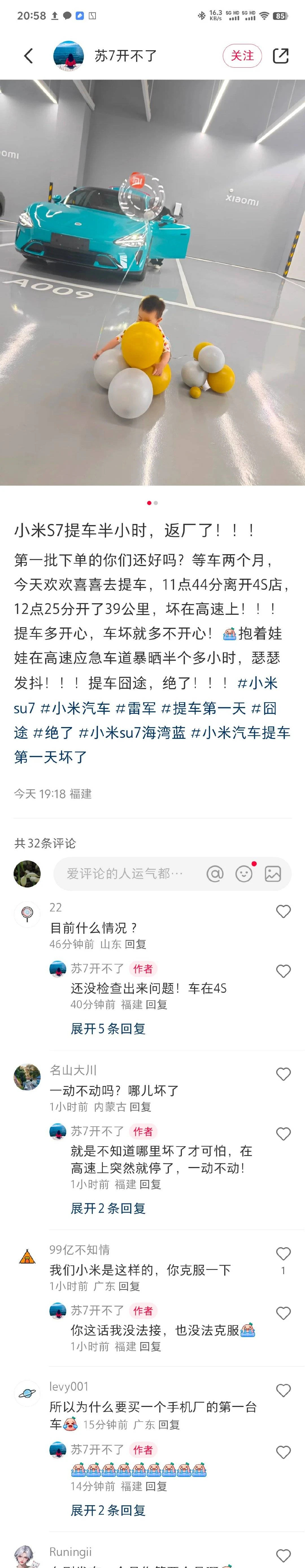Go back using the top-left arrow
The image size is (305, 1568).
tap(28, 56)
